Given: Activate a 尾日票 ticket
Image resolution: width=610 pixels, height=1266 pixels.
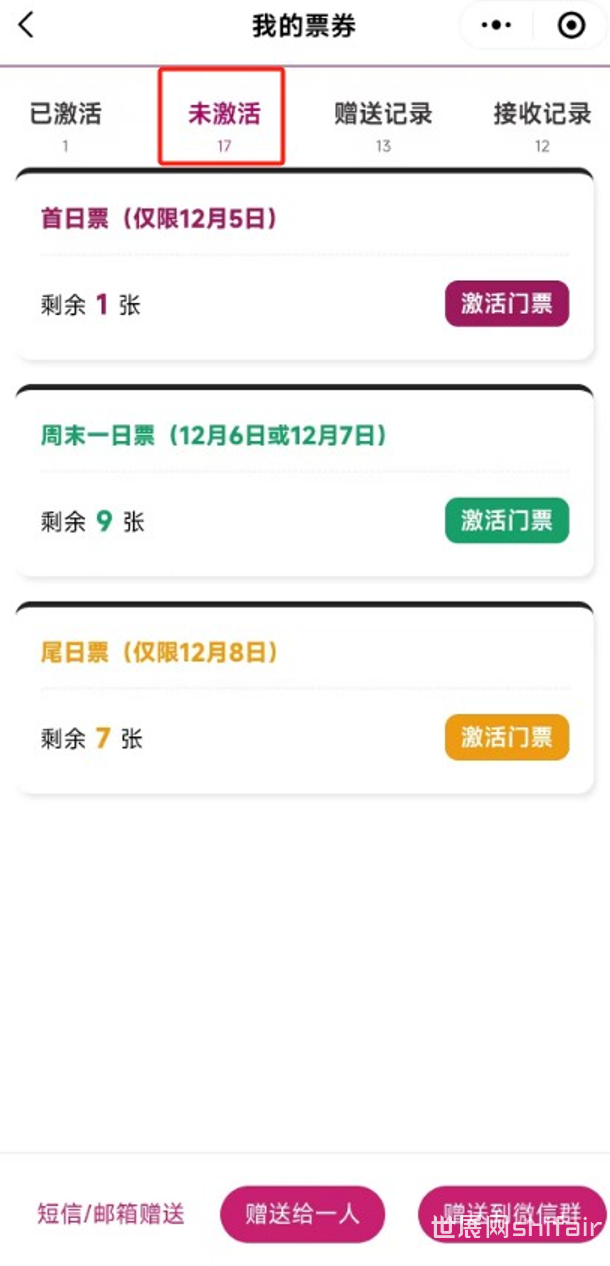Looking at the screenshot, I should 506,738.
